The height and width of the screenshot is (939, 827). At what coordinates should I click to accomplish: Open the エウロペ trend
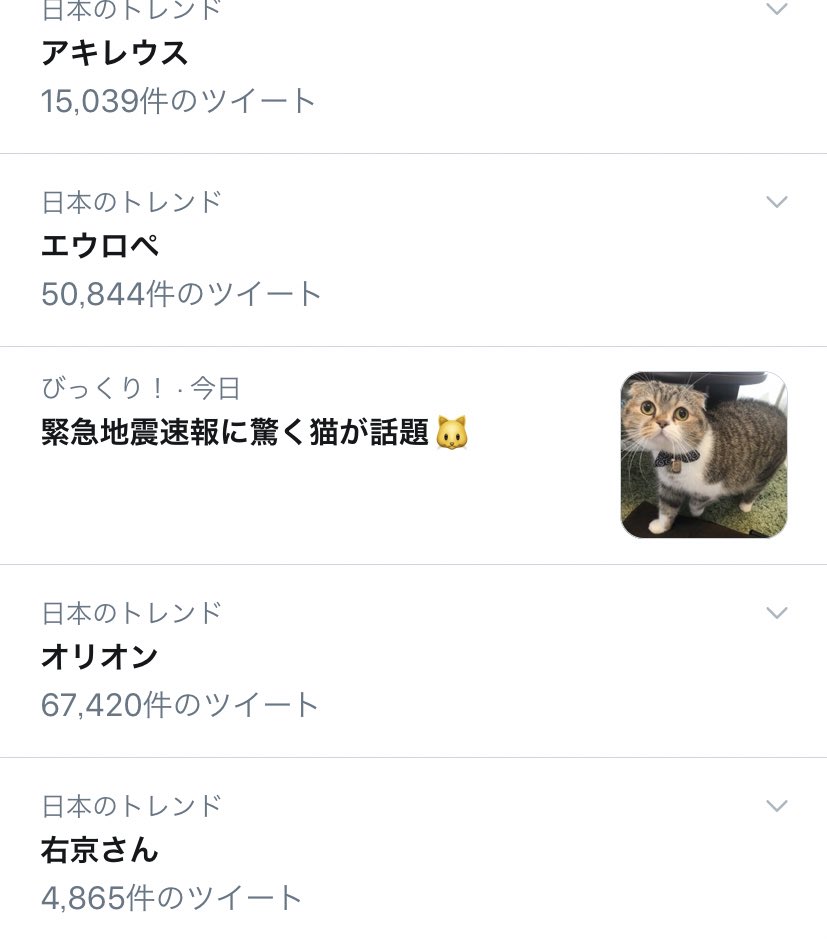100,246
